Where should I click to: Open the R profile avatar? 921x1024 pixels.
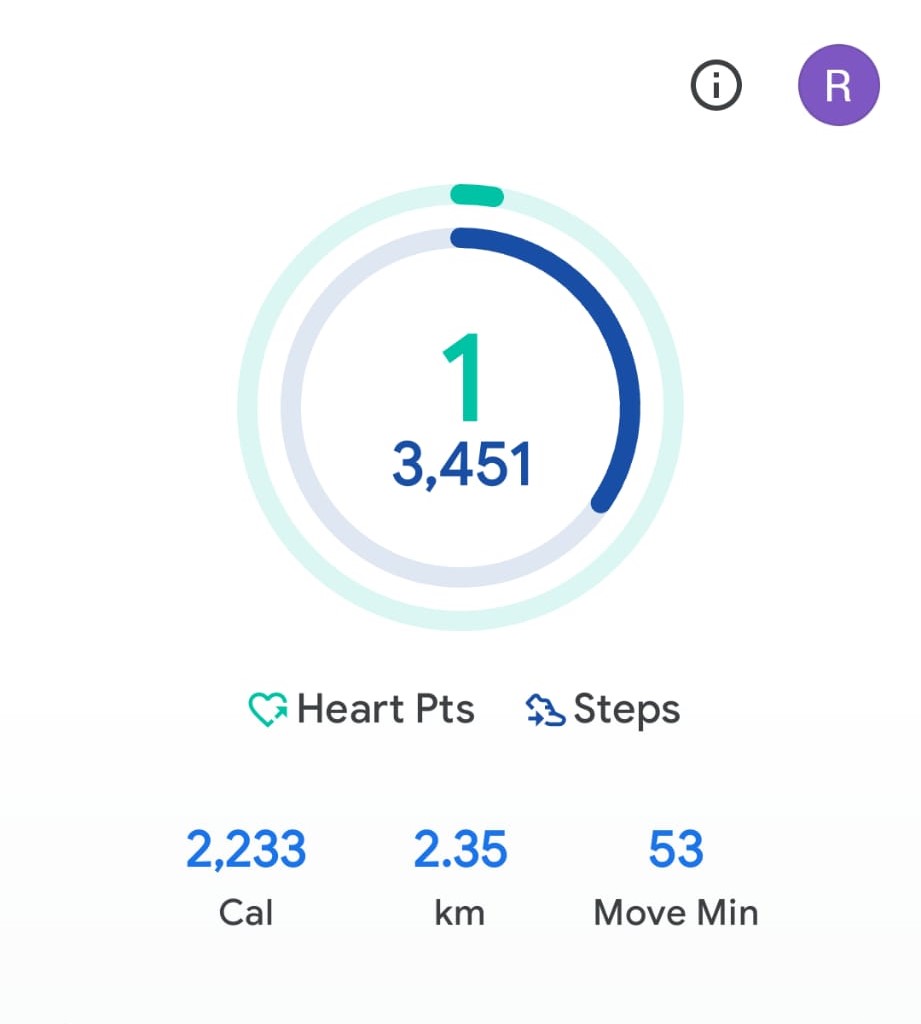[838, 86]
